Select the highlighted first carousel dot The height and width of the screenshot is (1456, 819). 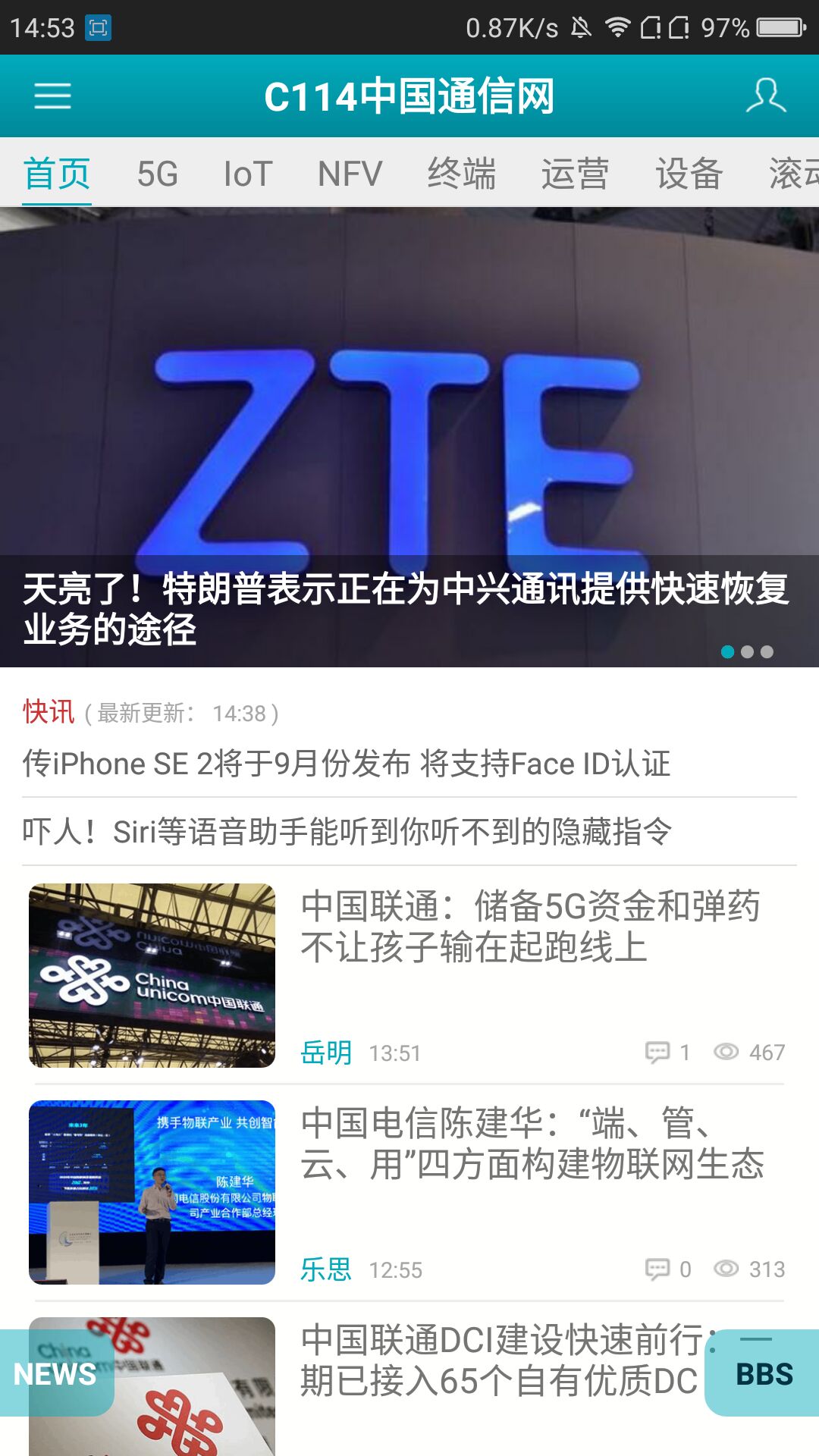coord(726,652)
